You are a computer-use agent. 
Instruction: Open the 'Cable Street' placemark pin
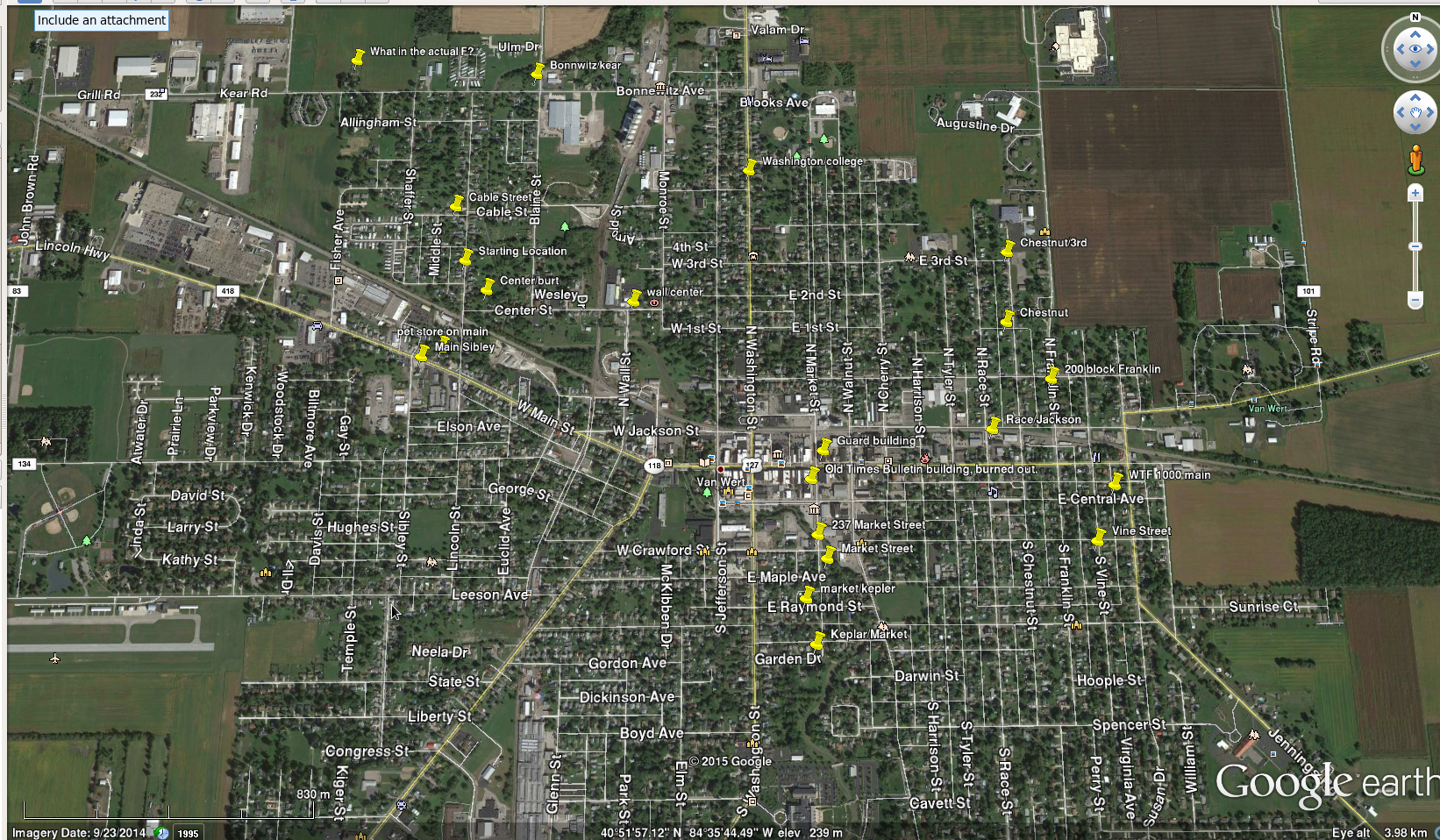[456, 203]
